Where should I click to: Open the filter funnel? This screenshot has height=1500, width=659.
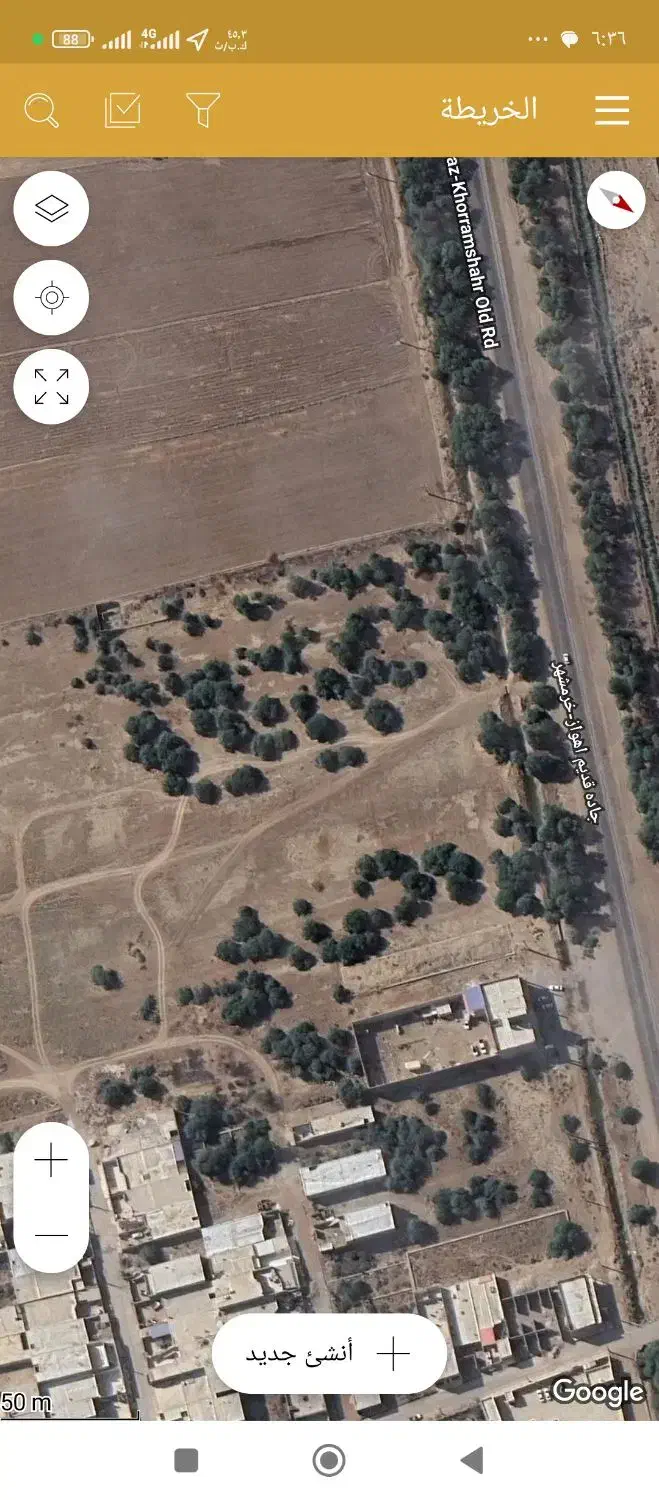pos(203,110)
